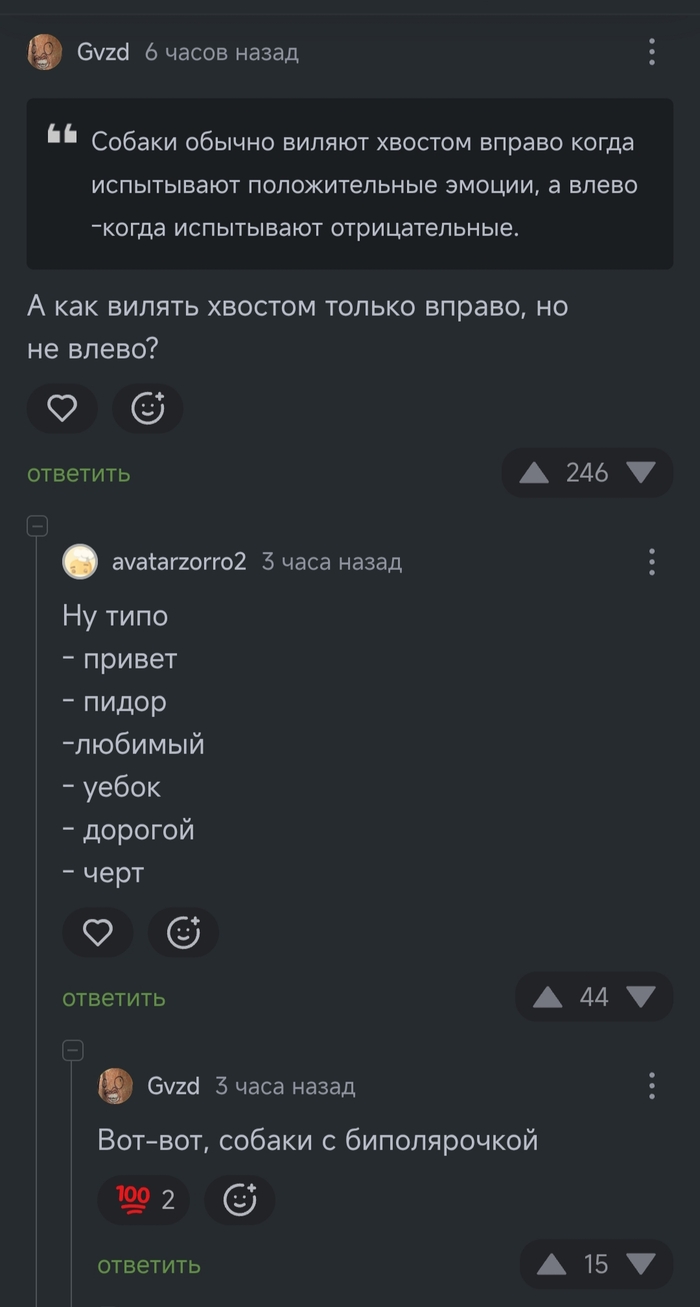Reply to avatarzorro2's comment
The image size is (700, 1307).
(113, 998)
